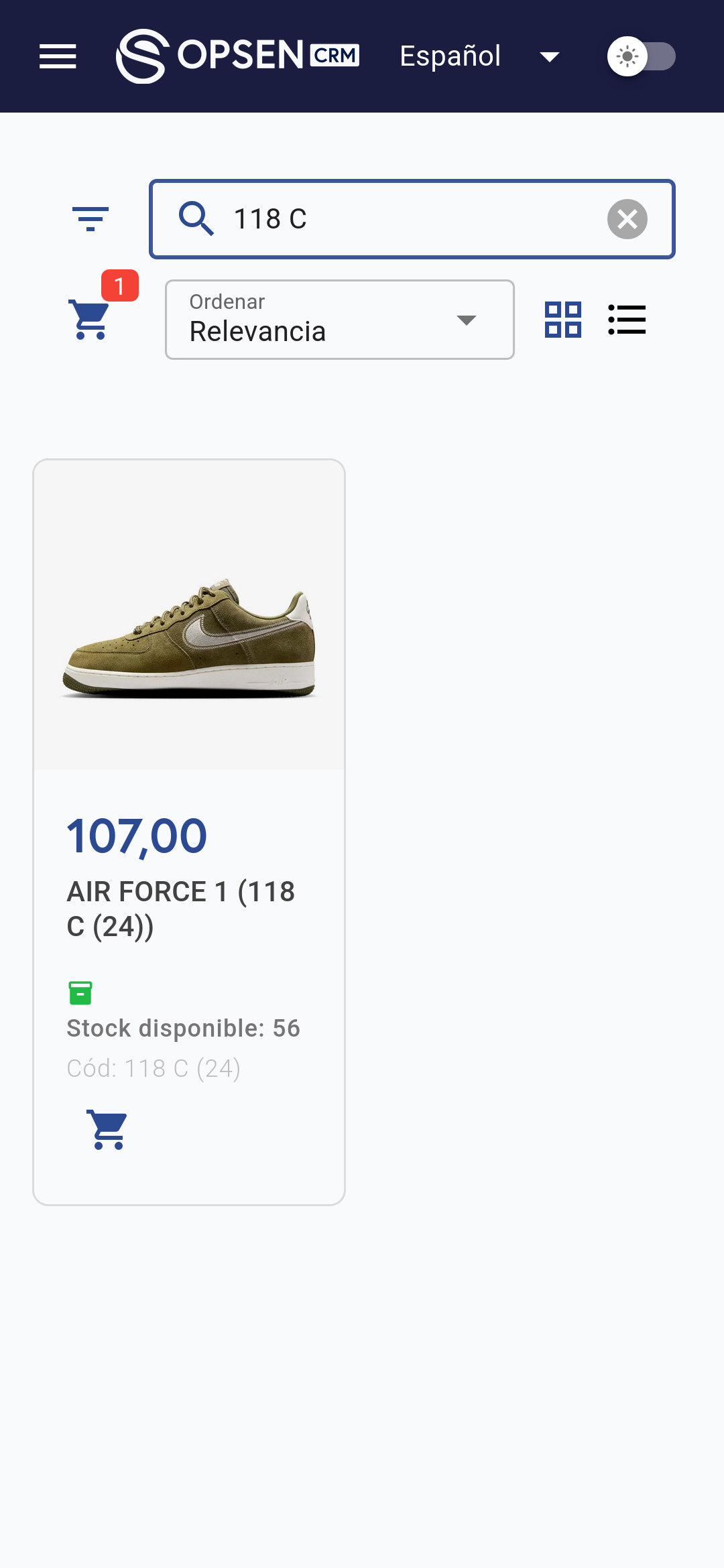Toggle the light/dark theme switch

pos(641,56)
